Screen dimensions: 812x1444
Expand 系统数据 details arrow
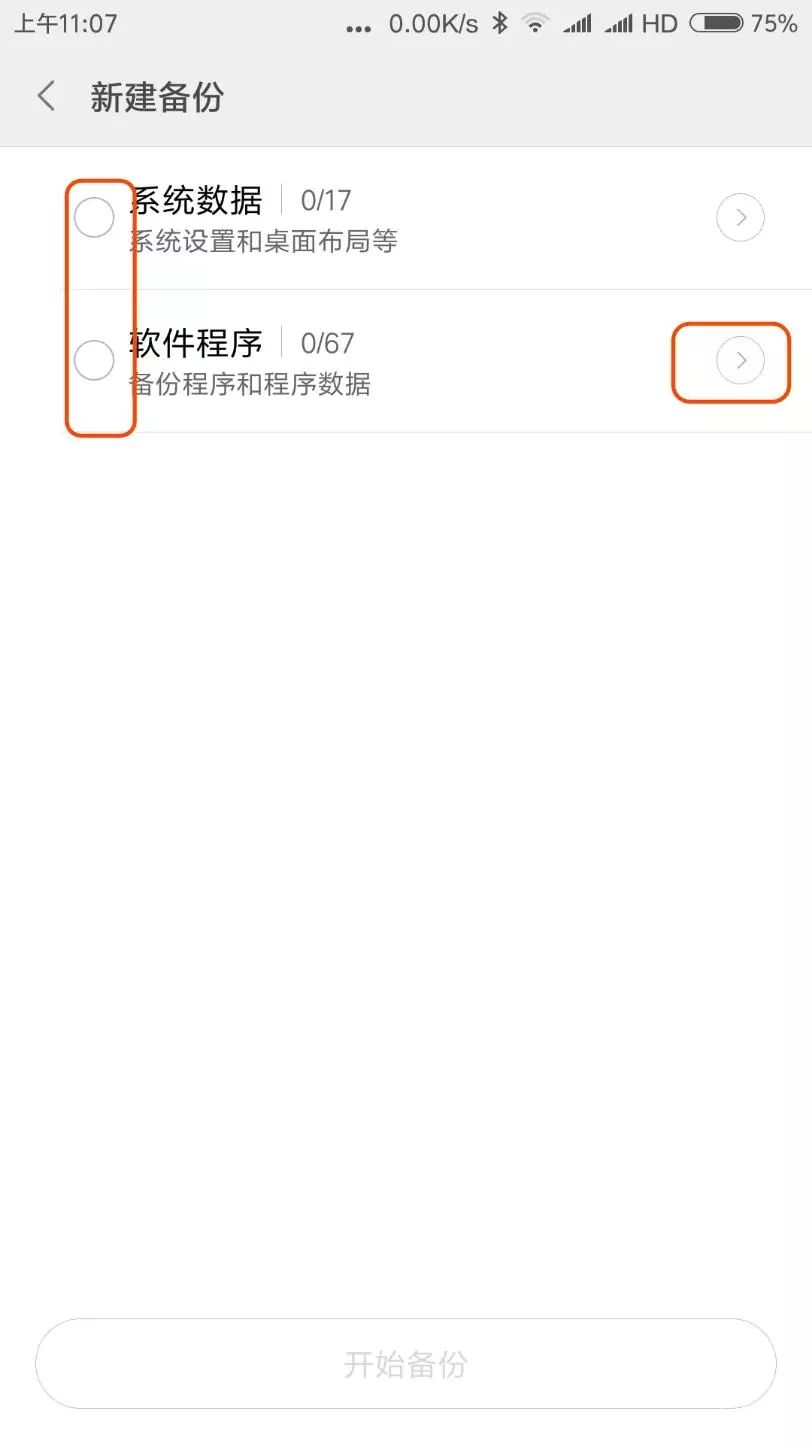pyautogui.click(x=740, y=218)
